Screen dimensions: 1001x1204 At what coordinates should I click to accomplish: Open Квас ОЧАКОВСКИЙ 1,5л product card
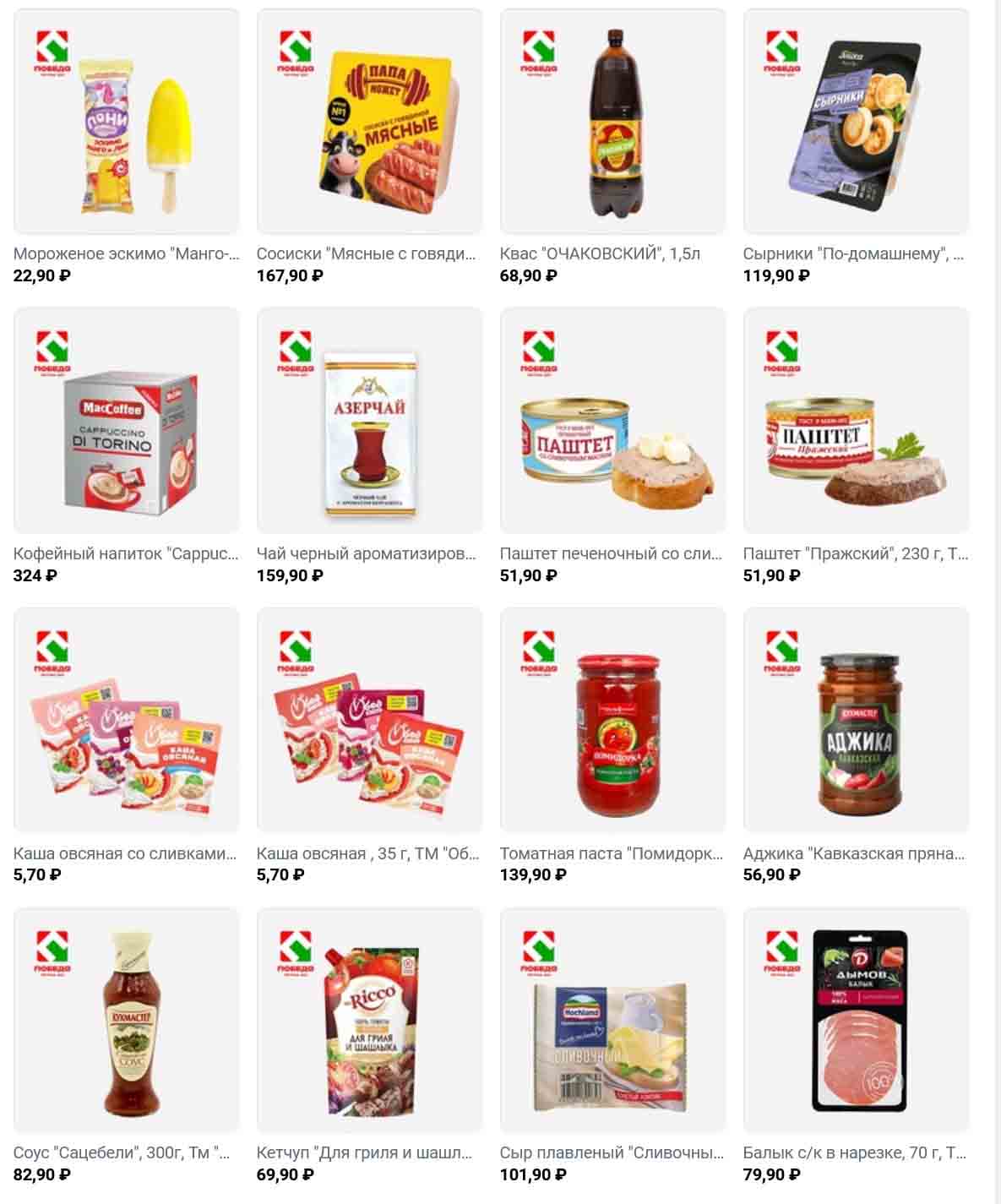[612, 123]
